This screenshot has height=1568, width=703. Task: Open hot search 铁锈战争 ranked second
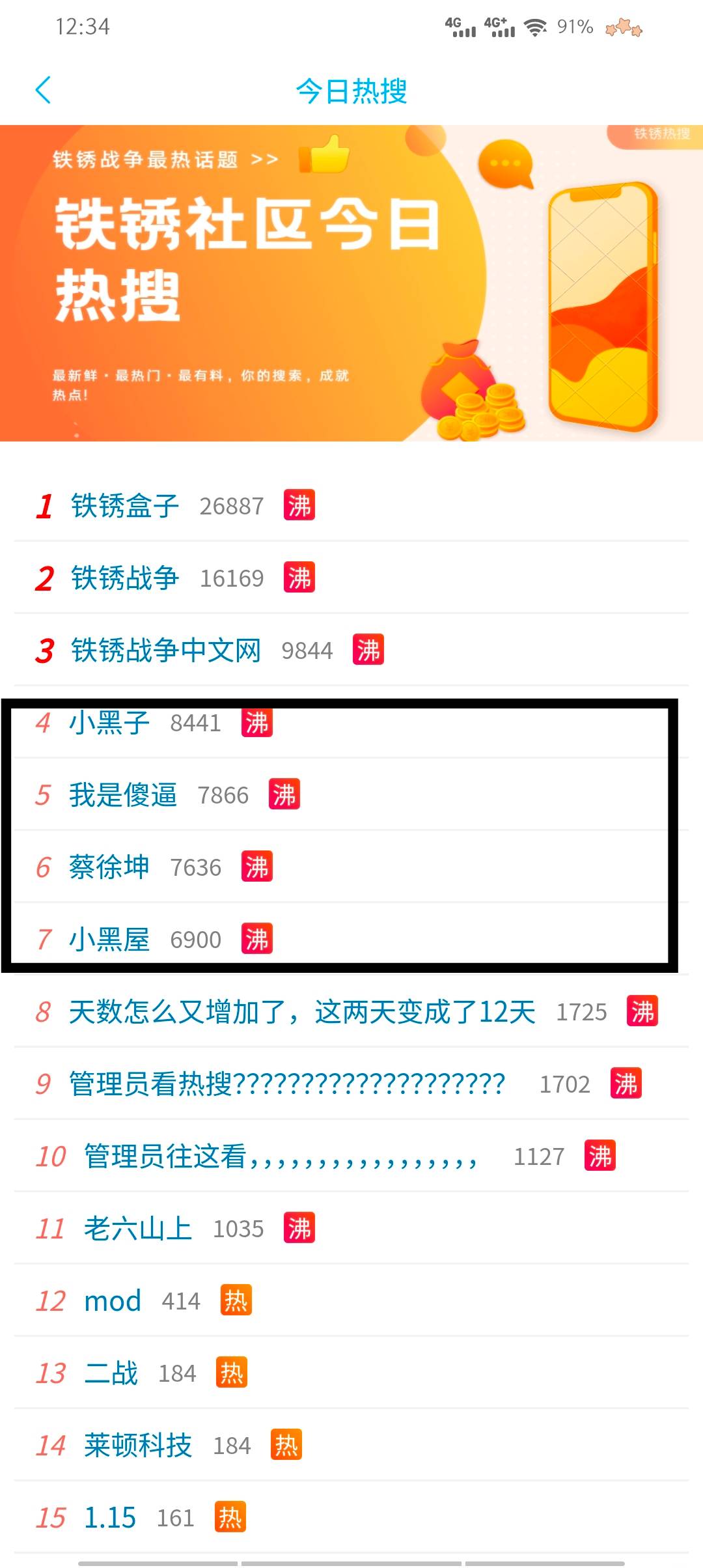(x=124, y=578)
